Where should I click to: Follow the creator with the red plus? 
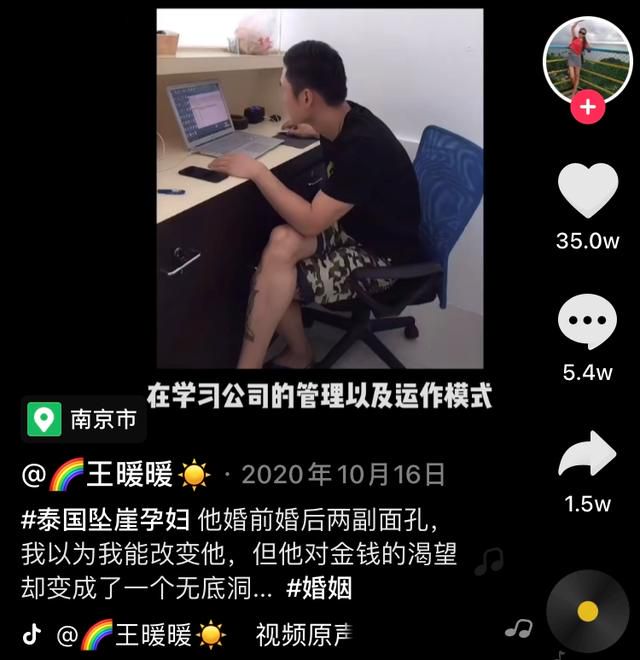pos(588,107)
